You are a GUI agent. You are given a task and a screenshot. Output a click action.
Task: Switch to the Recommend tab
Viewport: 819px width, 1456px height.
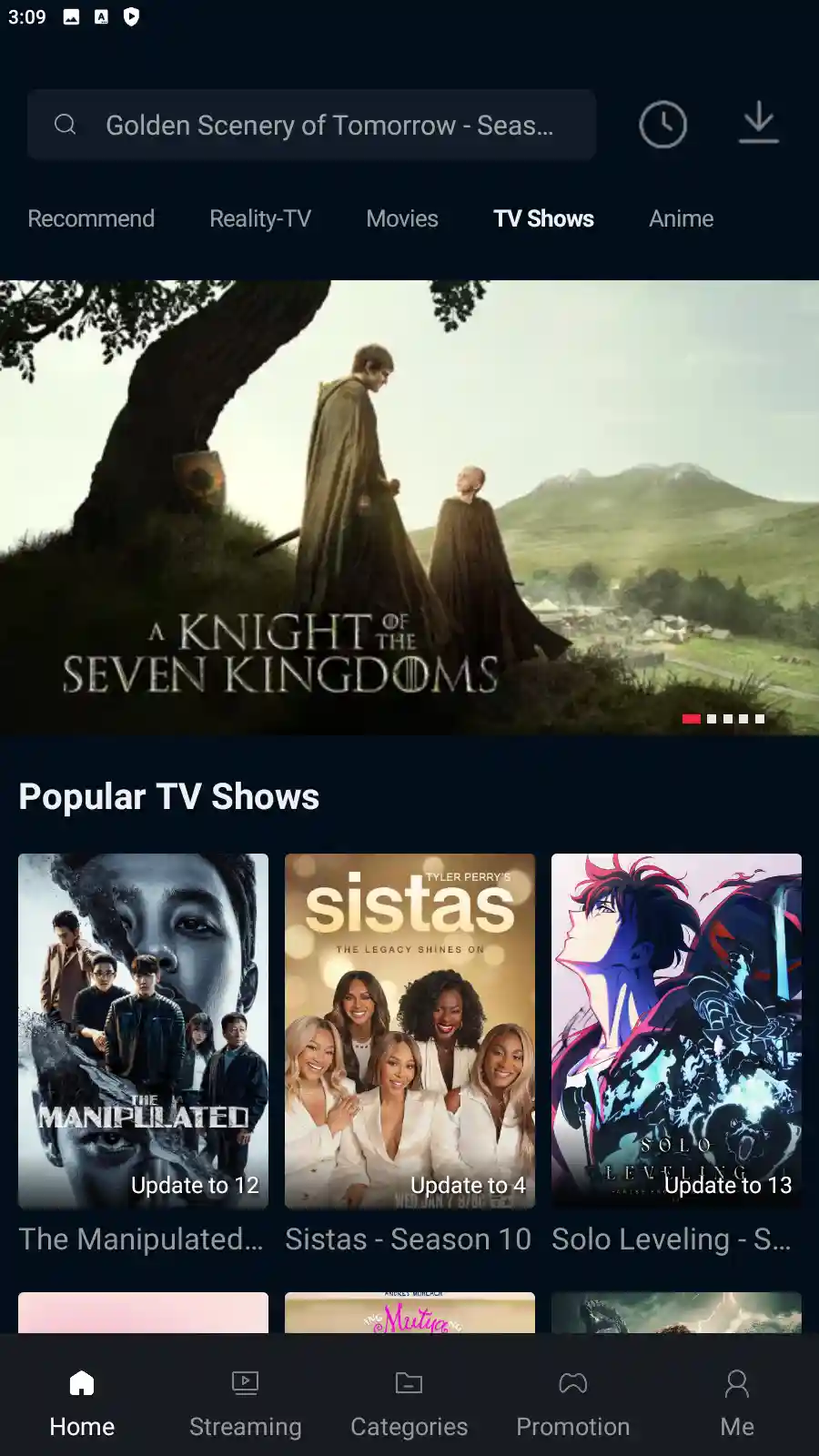(x=91, y=218)
